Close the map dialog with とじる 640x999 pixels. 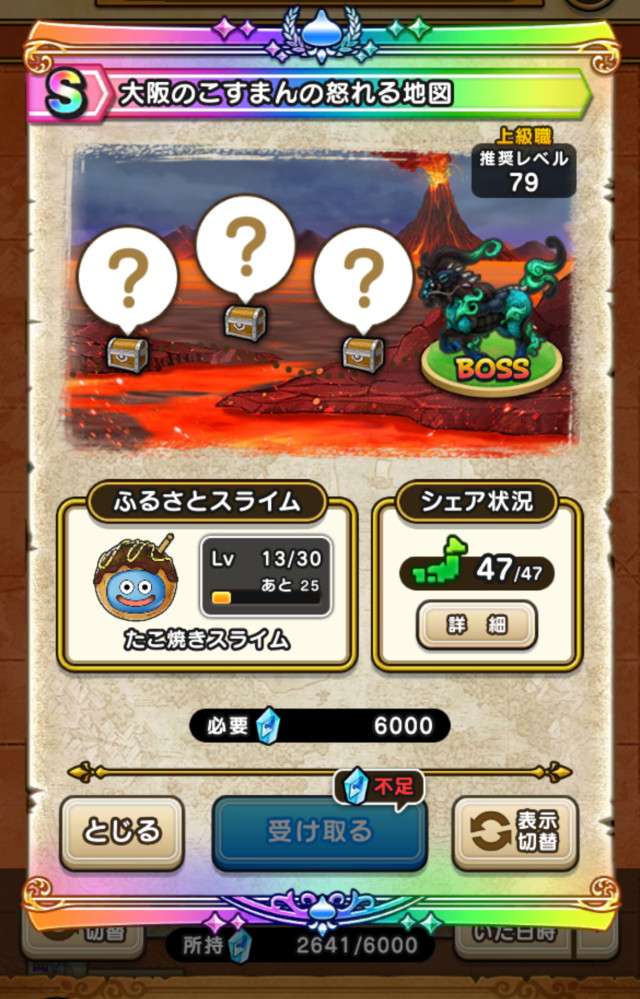121,832
